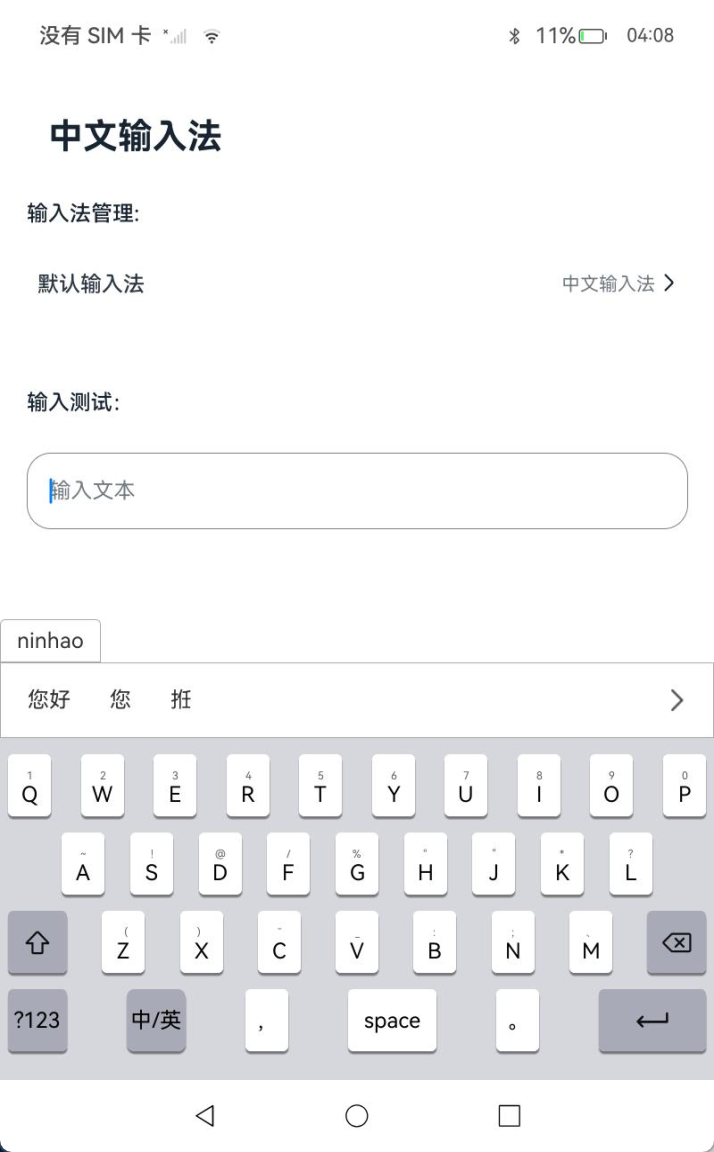Tap the return key
The width and height of the screenshot is (714, 1152).
[652, 1020]
